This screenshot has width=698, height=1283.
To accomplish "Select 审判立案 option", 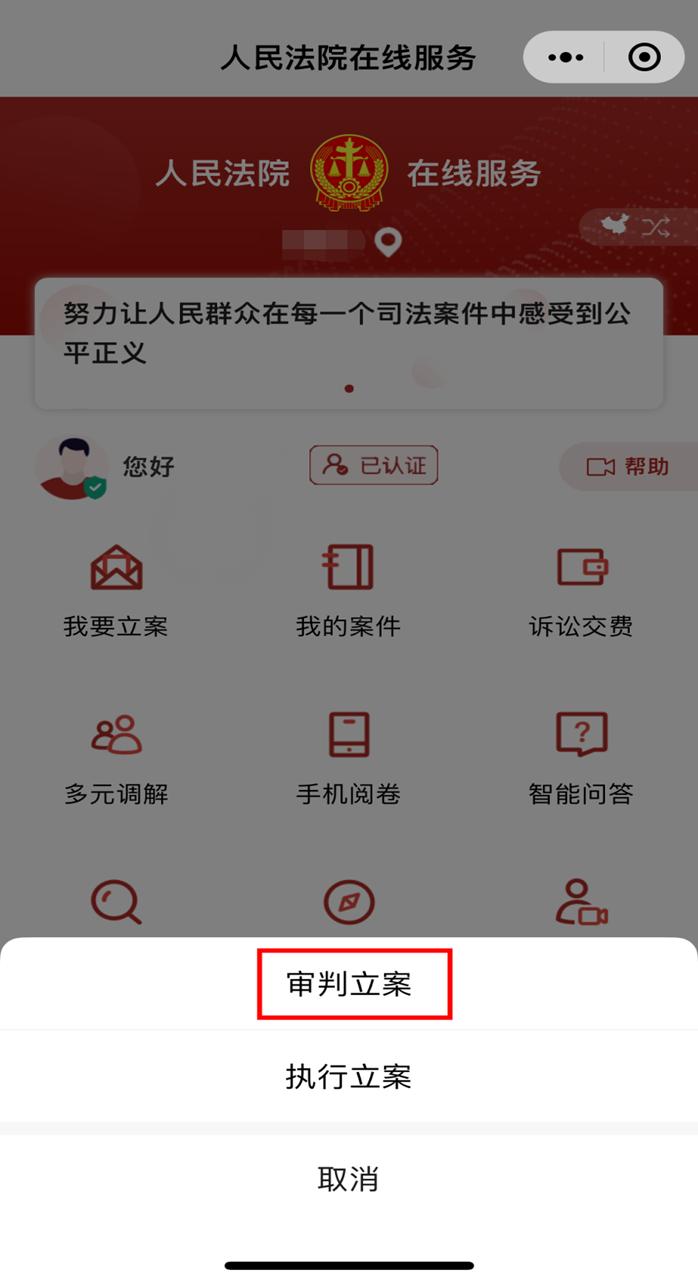I will click(x=349, y=985).
